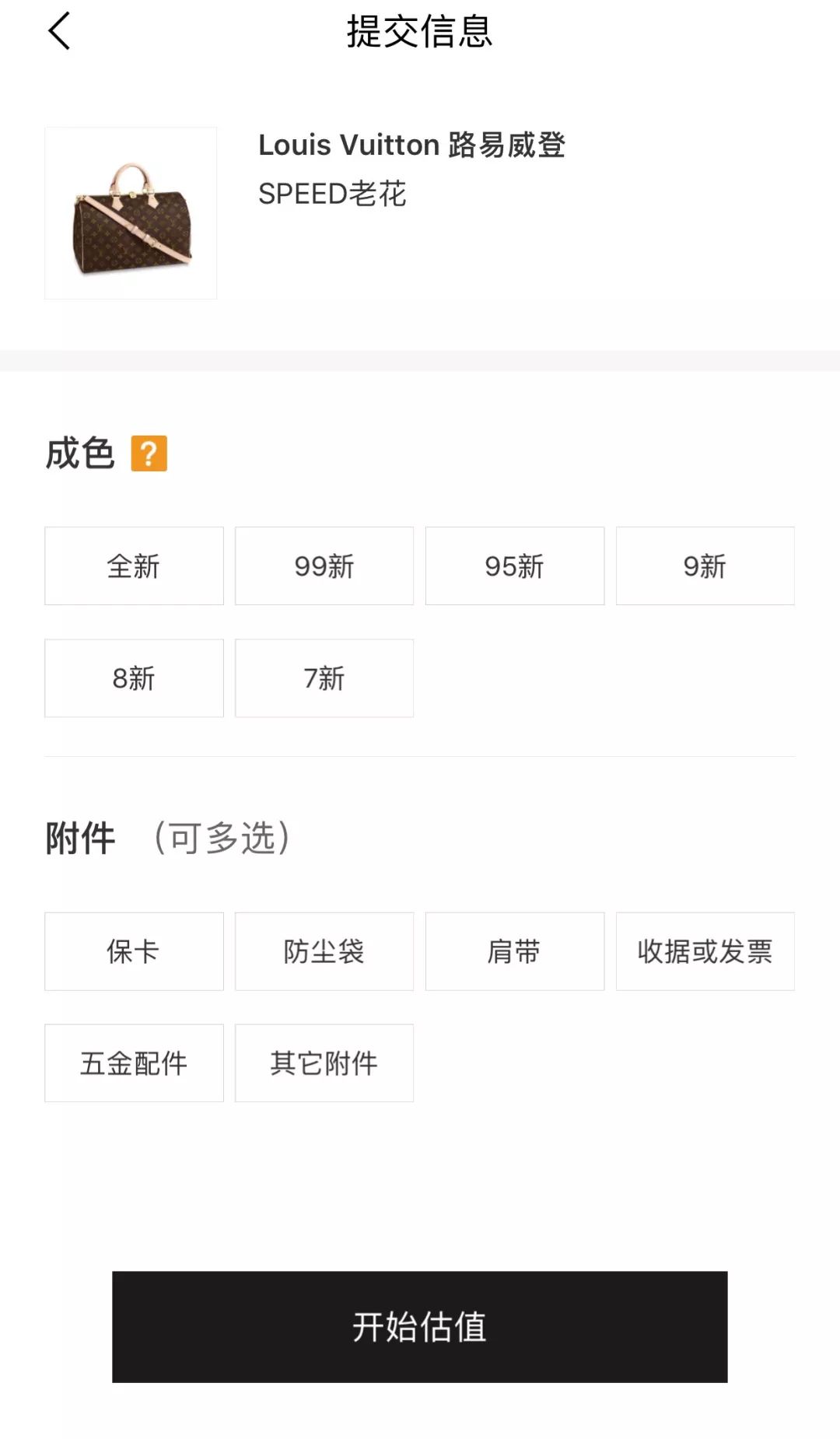Screen dimensions: 840x1439
Task: Select the 五金配件 accessory option
Action: pos(133,1063)
